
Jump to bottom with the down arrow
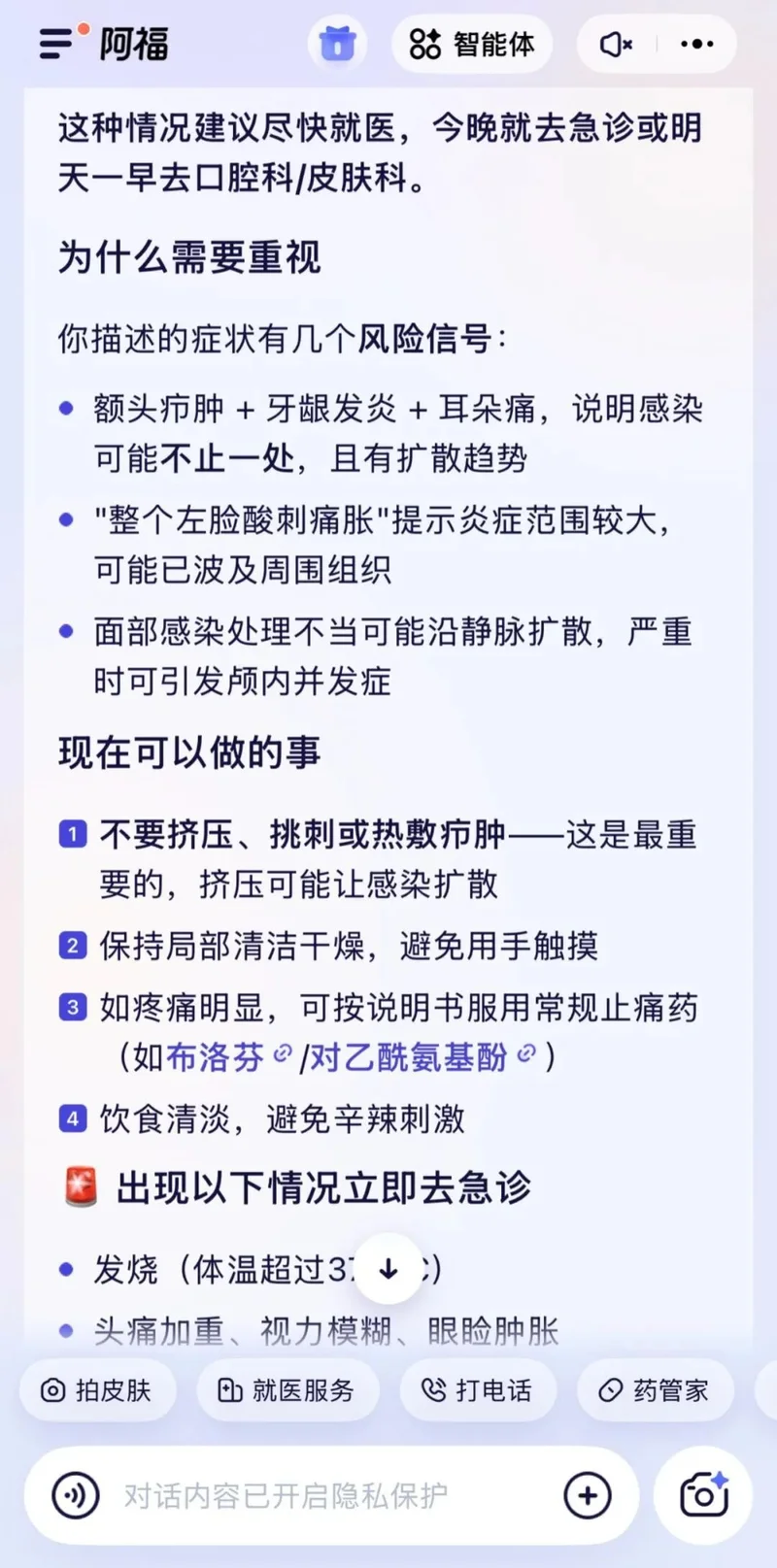pyautogui.click(x=388, y=1268)
